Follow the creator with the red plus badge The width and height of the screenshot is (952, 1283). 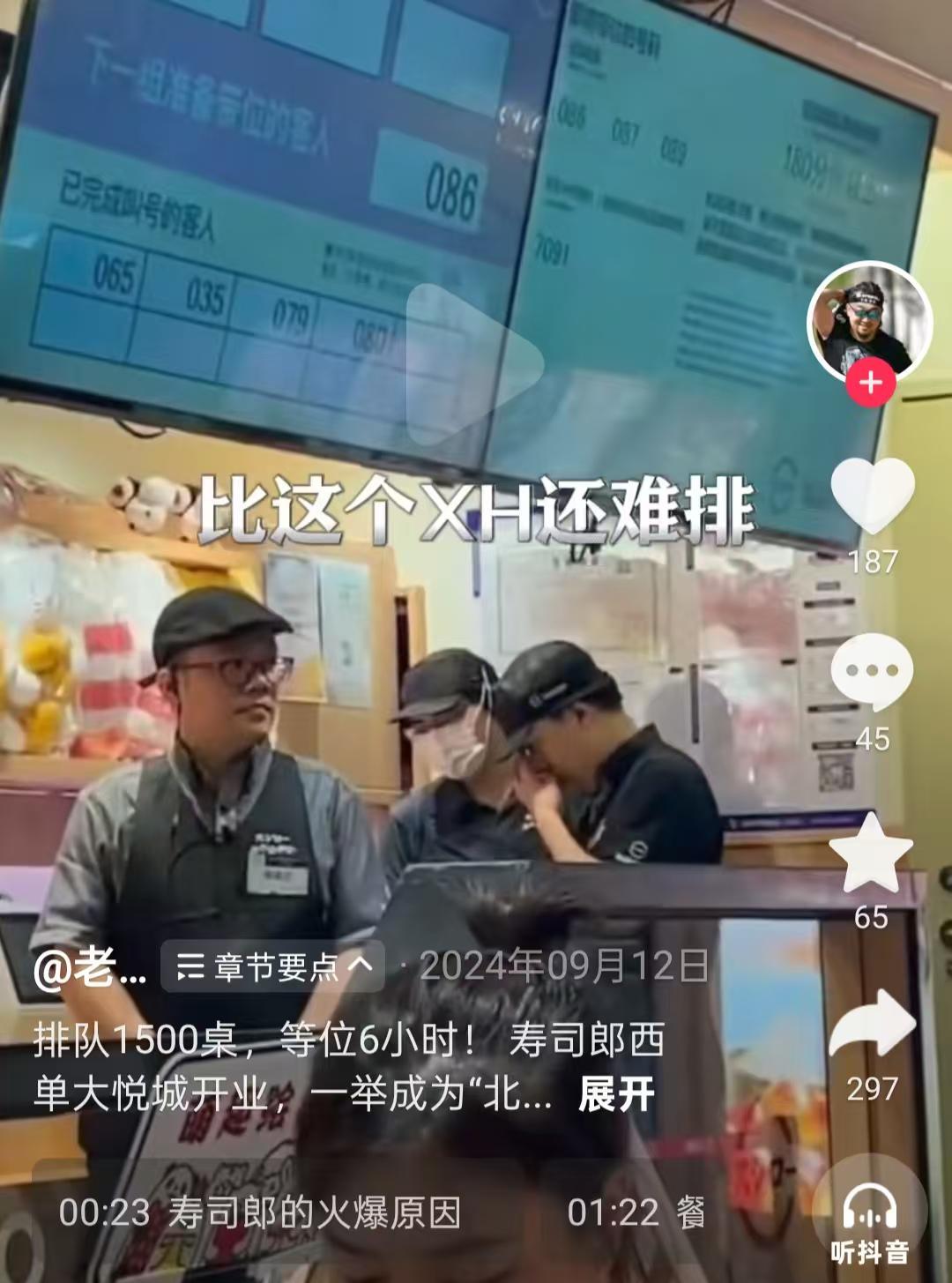click(x=870, y=383)
